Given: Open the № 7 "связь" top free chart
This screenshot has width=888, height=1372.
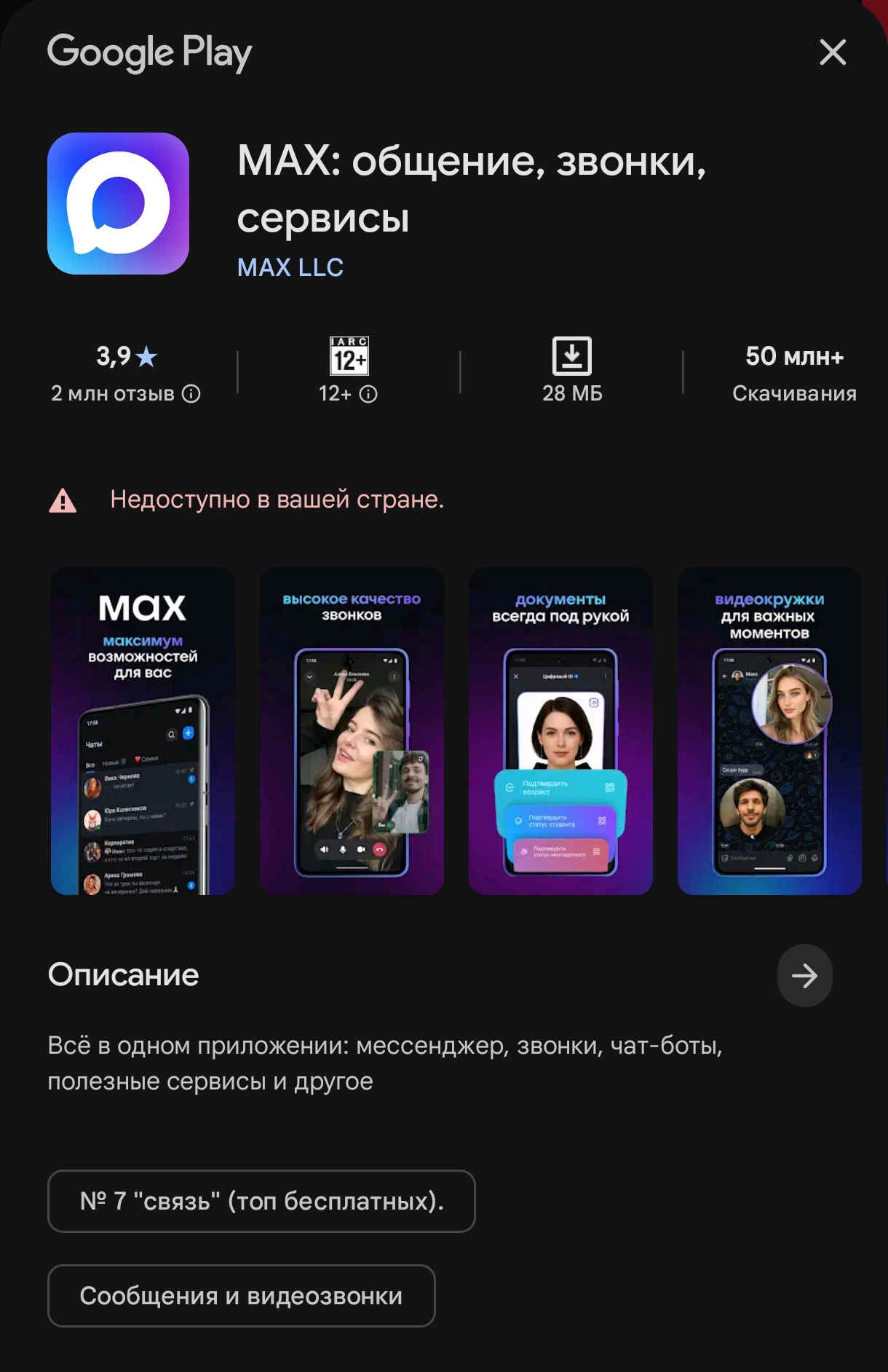Looking at the screenshot, I should click(261, 1201).
